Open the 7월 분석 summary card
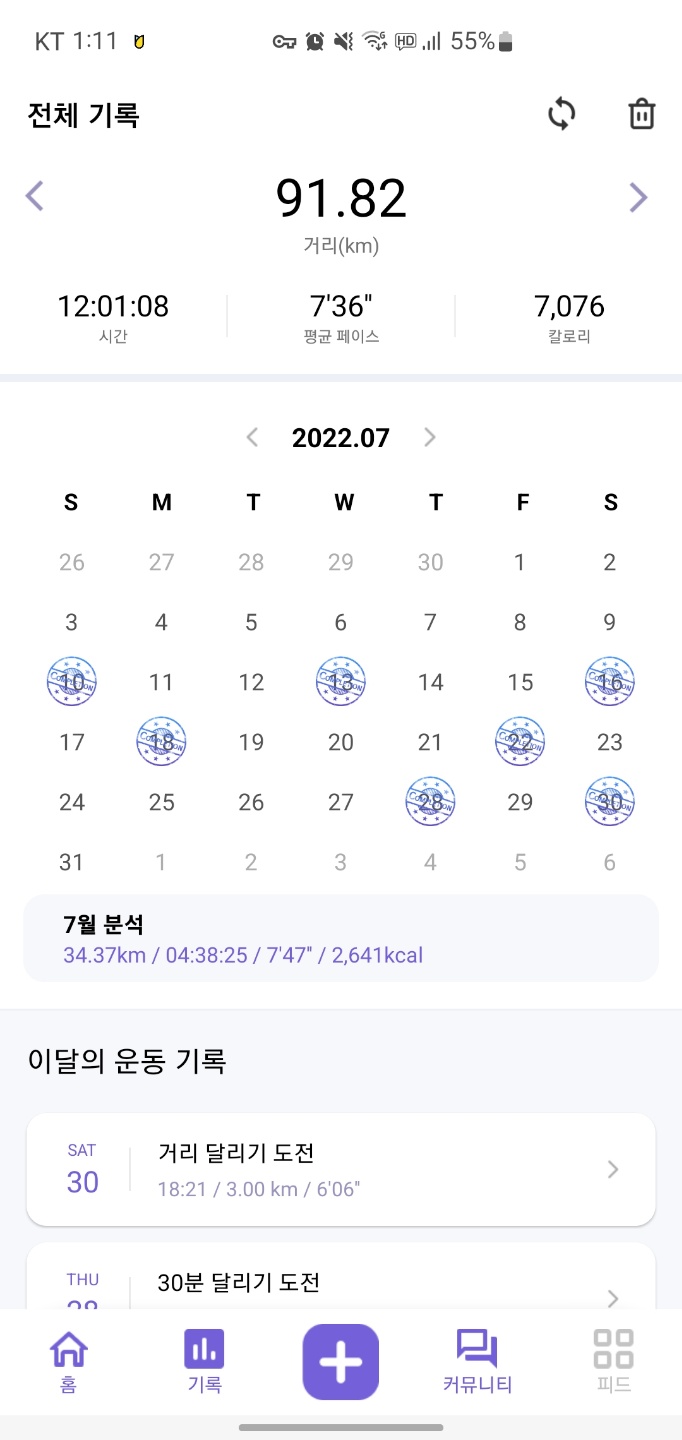The height and width of the screenshot is (1440, 682). [x=341, y=938]
